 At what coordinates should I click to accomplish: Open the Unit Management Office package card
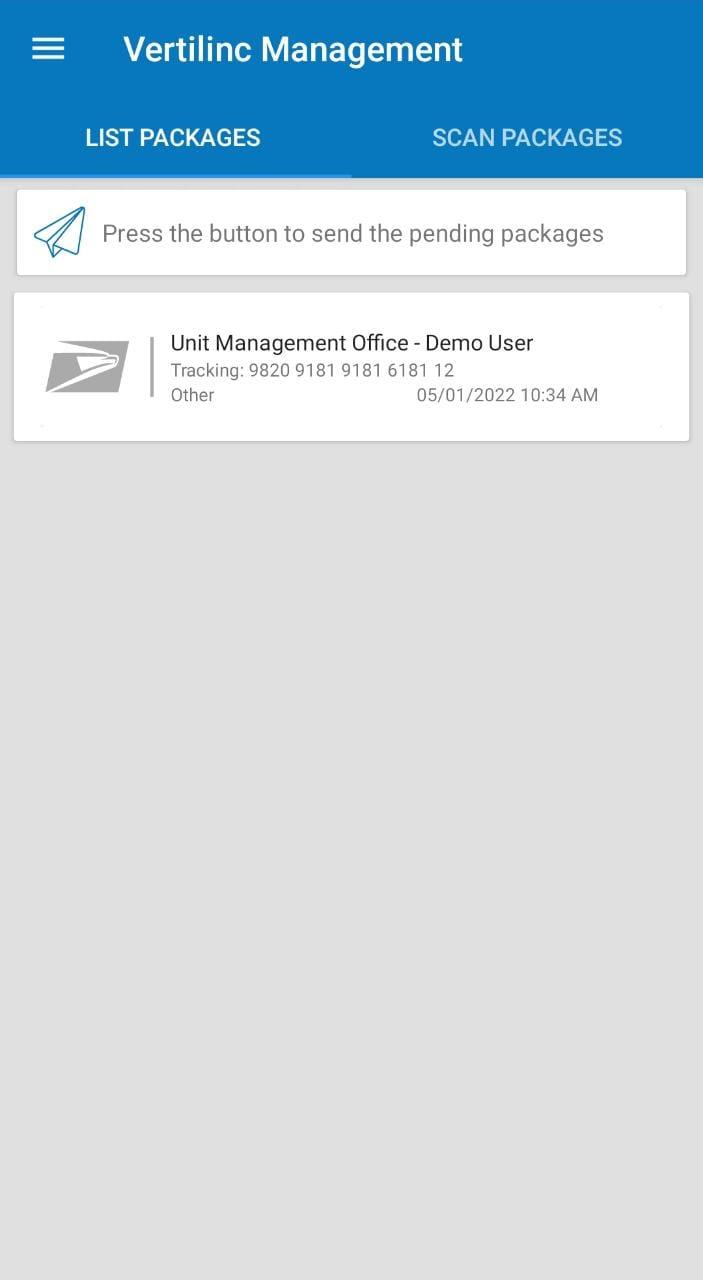351,367
